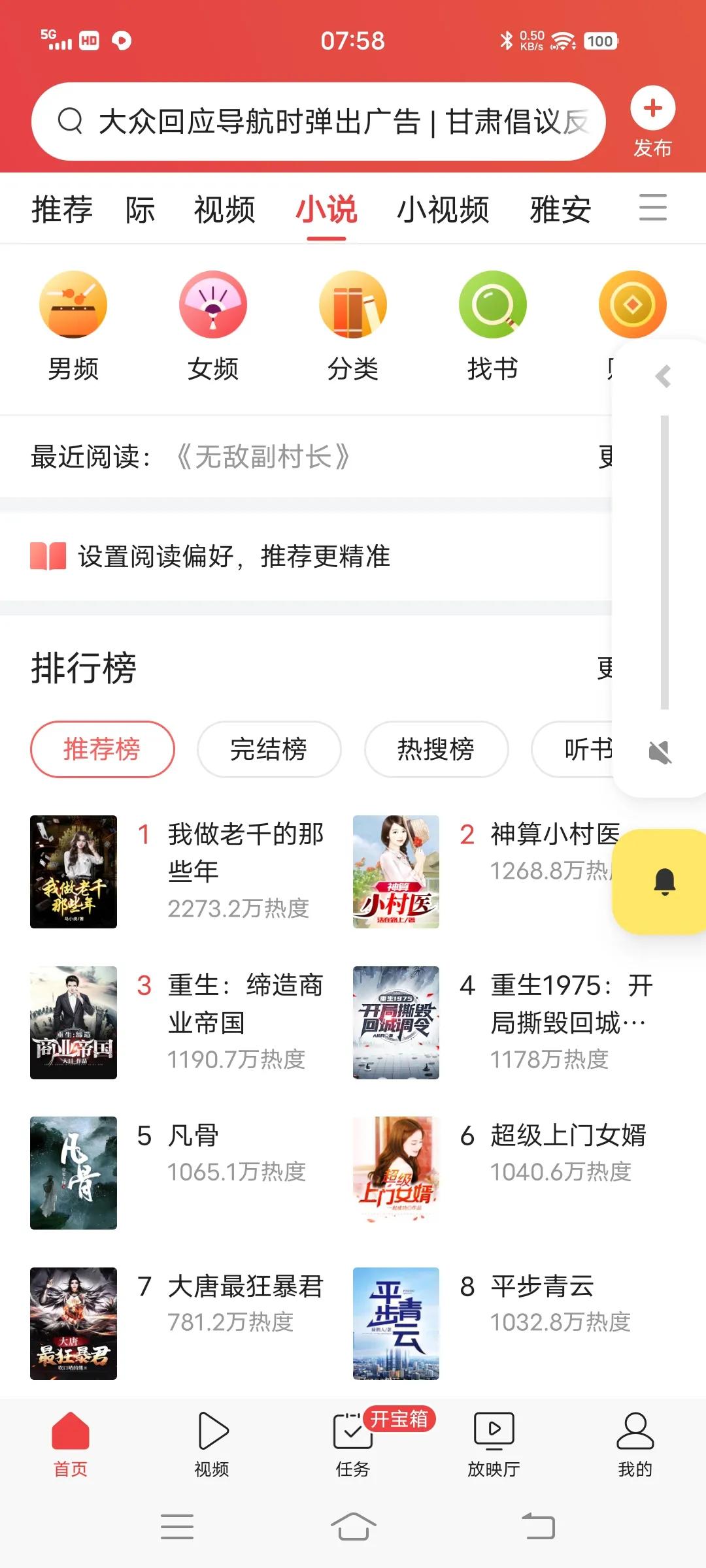
Task: Open the 男频 (male channel) section
Action: pos(72,323)
